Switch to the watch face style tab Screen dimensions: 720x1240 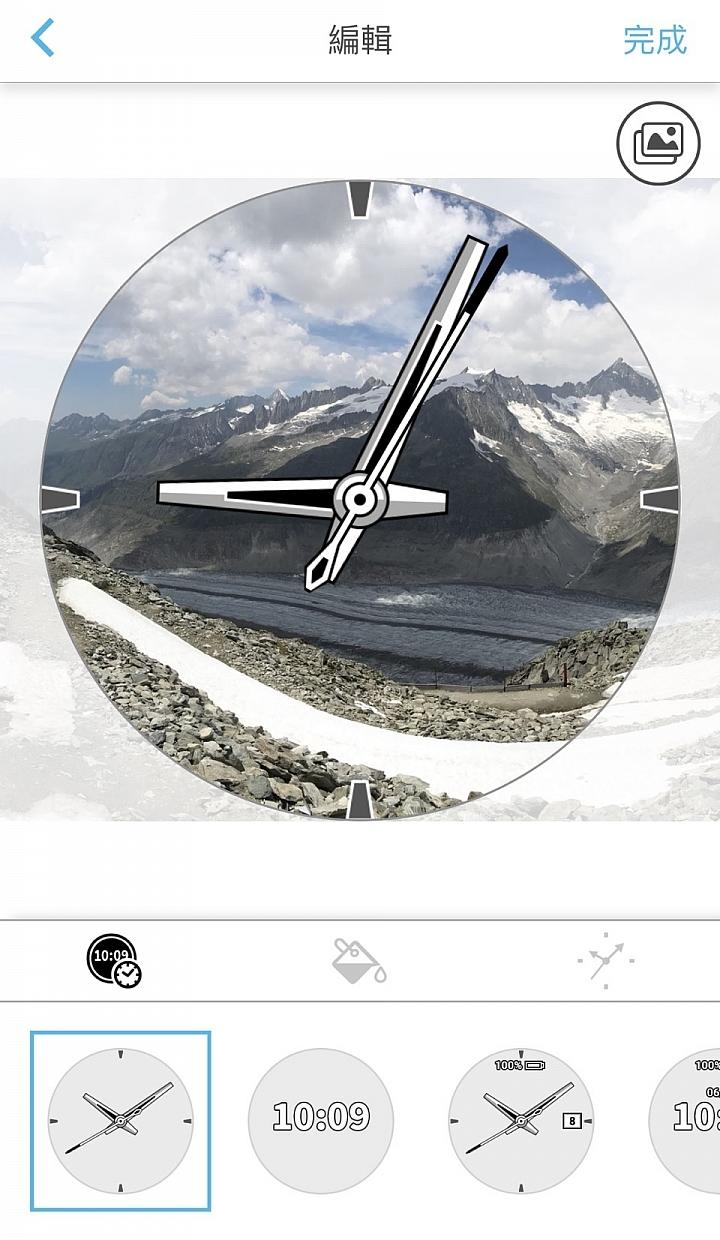coord(114,962)
